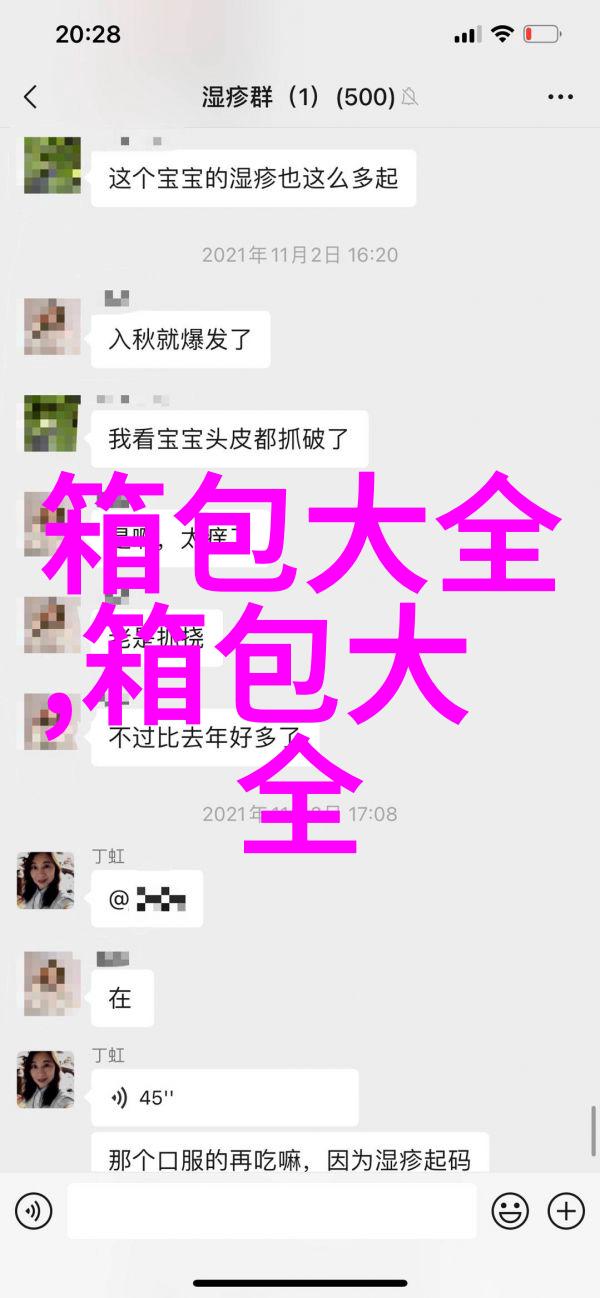Screen dimensions: 600x1298
Task: Focus the message text field
Action: pos(272,1211)
